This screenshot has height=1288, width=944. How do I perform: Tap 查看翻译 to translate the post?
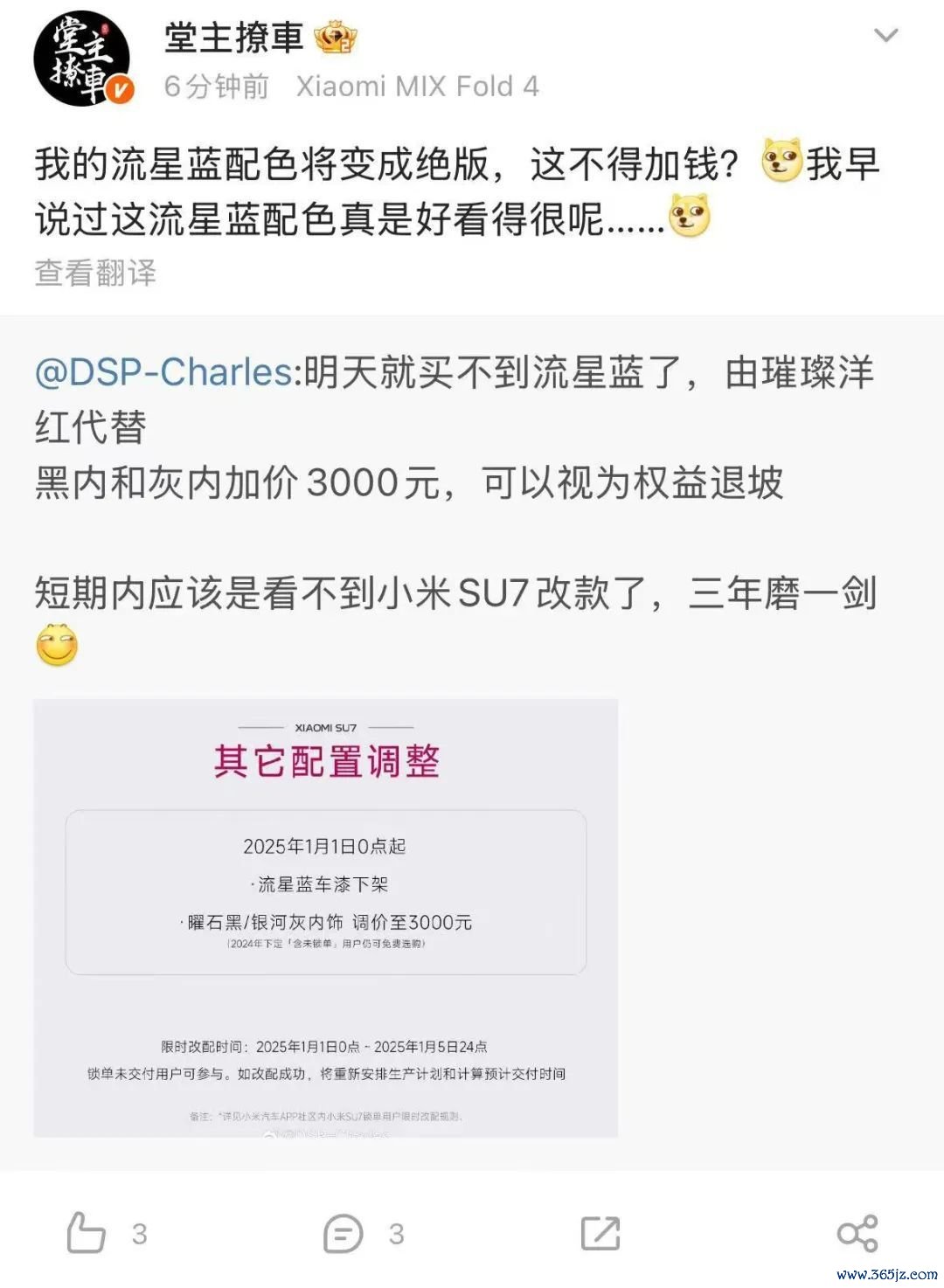tap(95, 273)
